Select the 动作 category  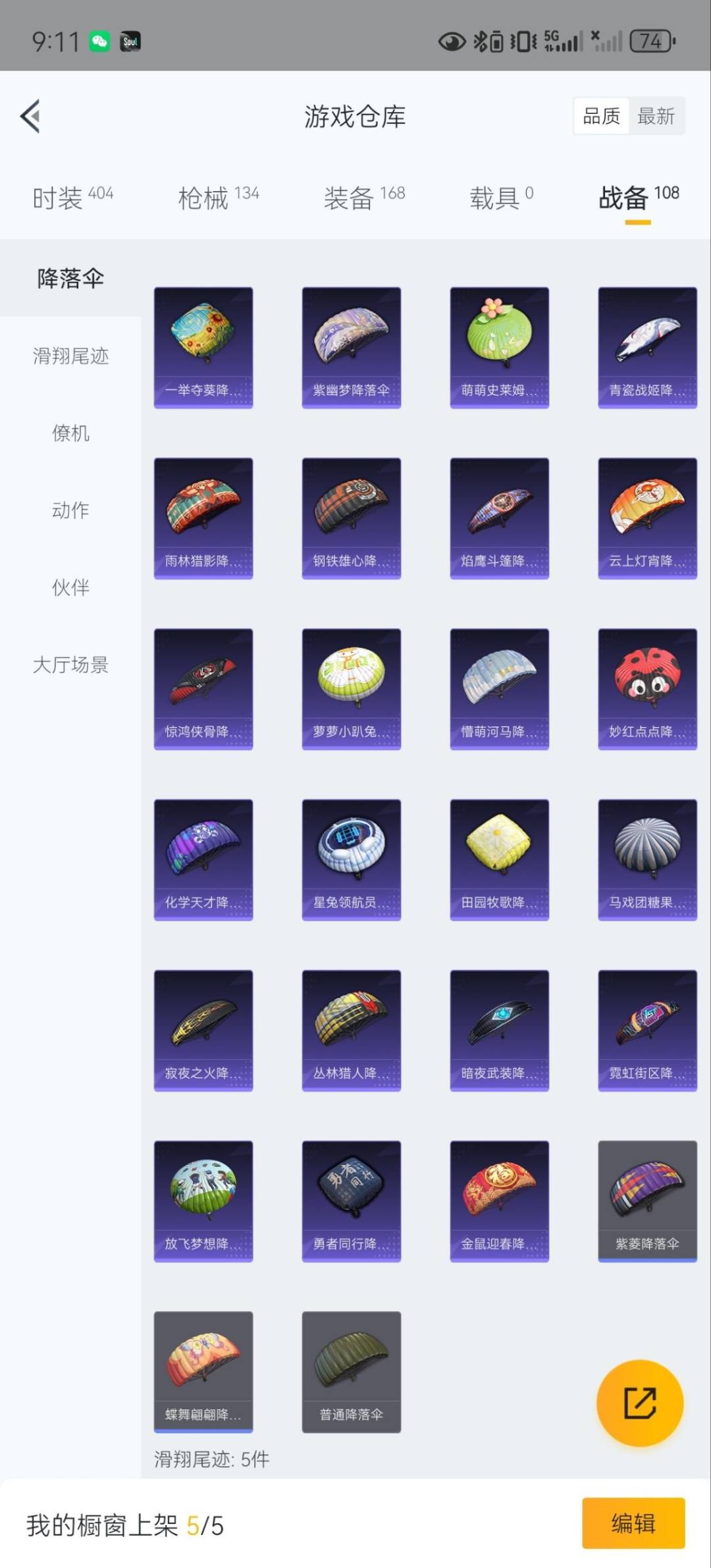pos(70,510)
